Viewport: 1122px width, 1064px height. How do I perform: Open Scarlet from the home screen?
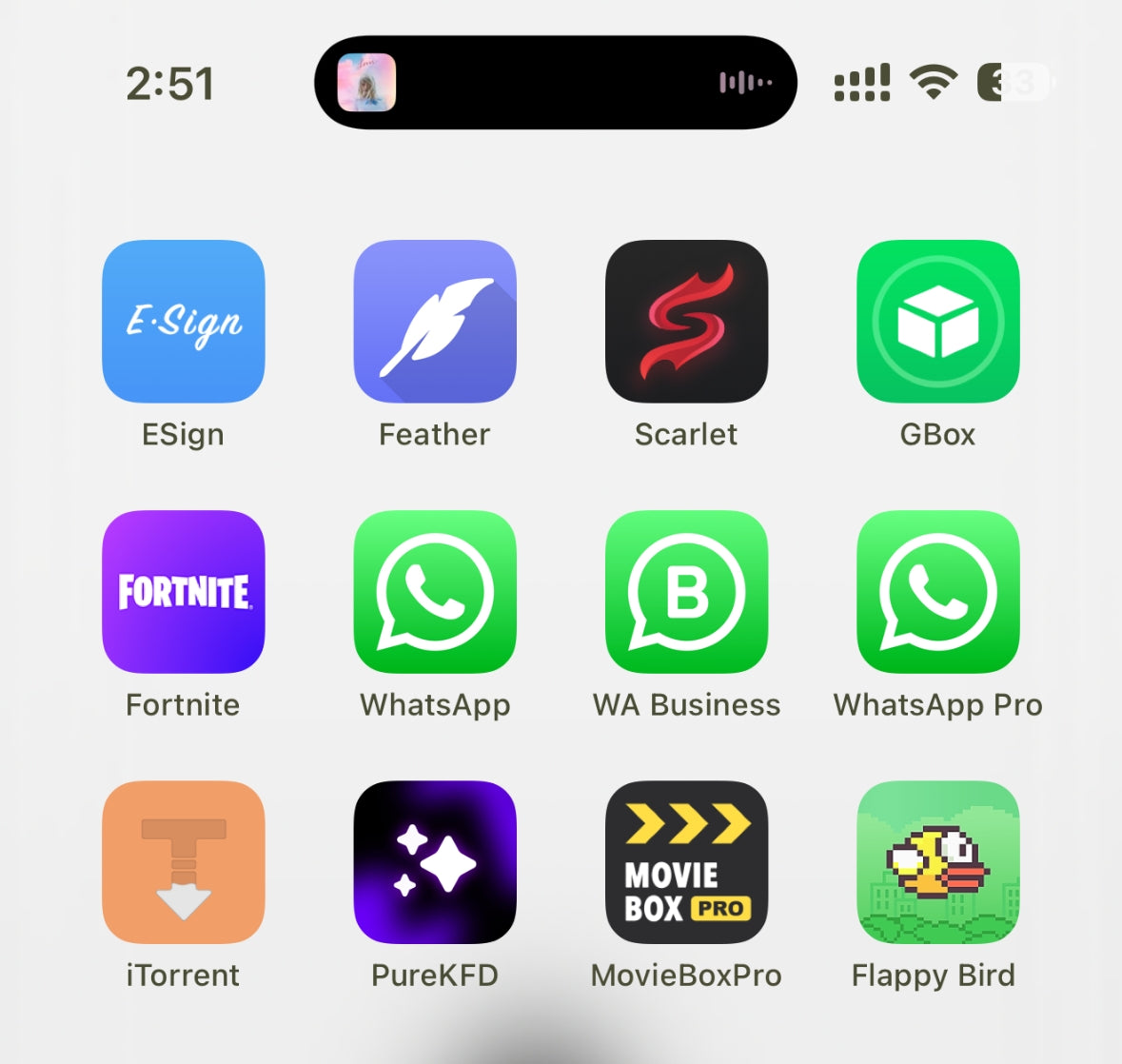click(686, 322)
